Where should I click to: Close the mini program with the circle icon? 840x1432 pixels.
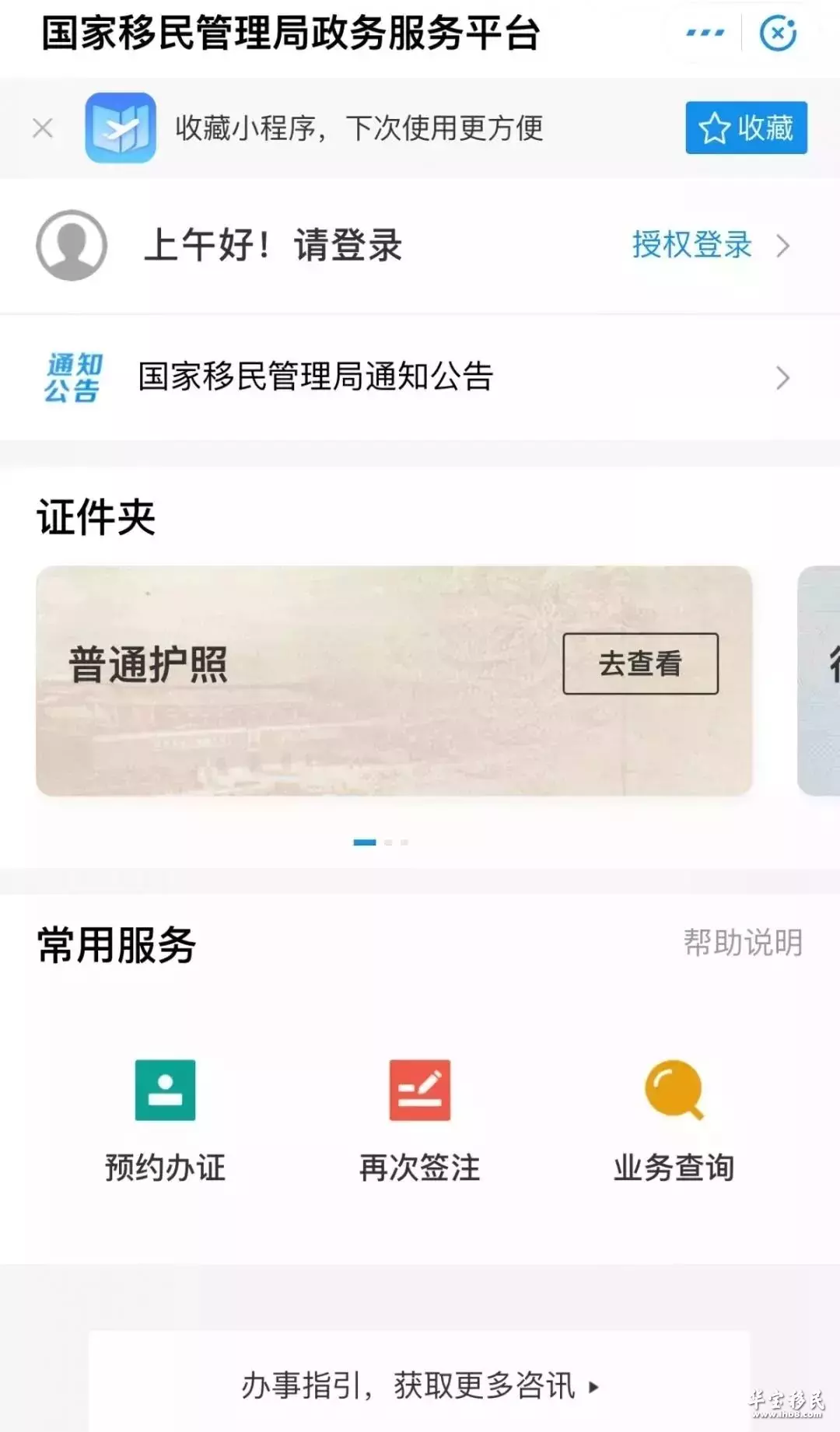click(x=778, y=33)
